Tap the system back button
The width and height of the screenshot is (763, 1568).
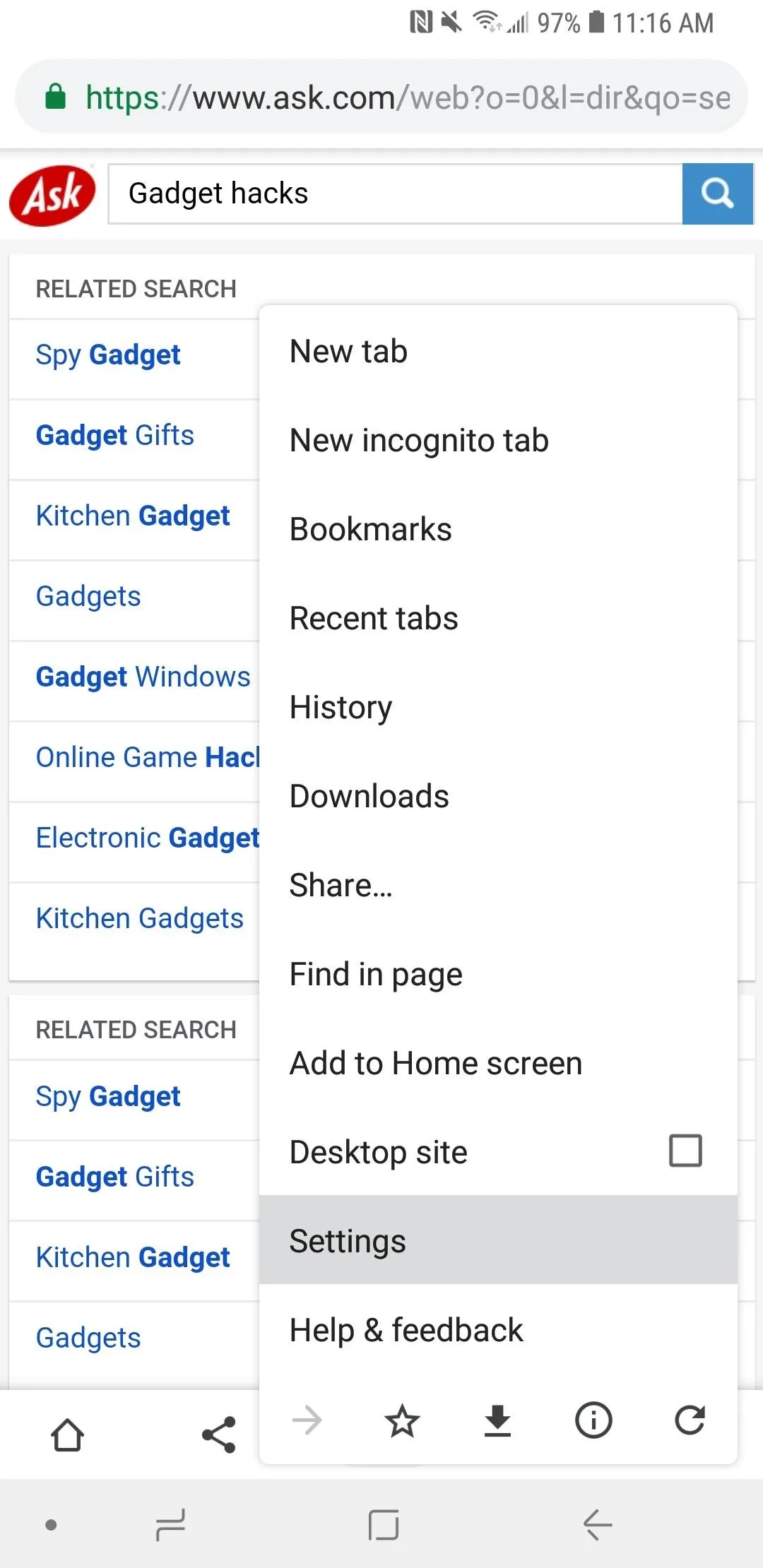[597, 1525]
